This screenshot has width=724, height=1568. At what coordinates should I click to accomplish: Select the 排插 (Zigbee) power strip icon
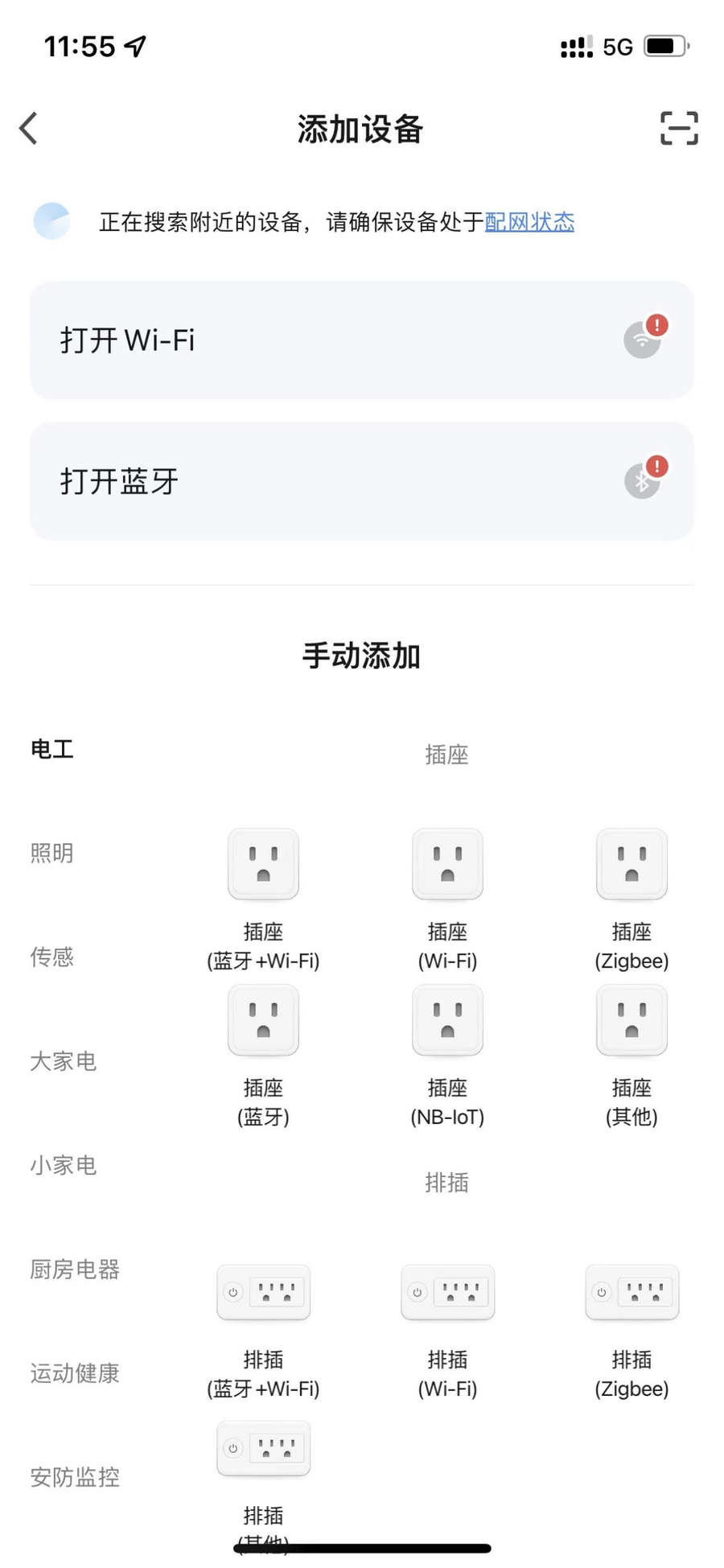coord(631,1293)
